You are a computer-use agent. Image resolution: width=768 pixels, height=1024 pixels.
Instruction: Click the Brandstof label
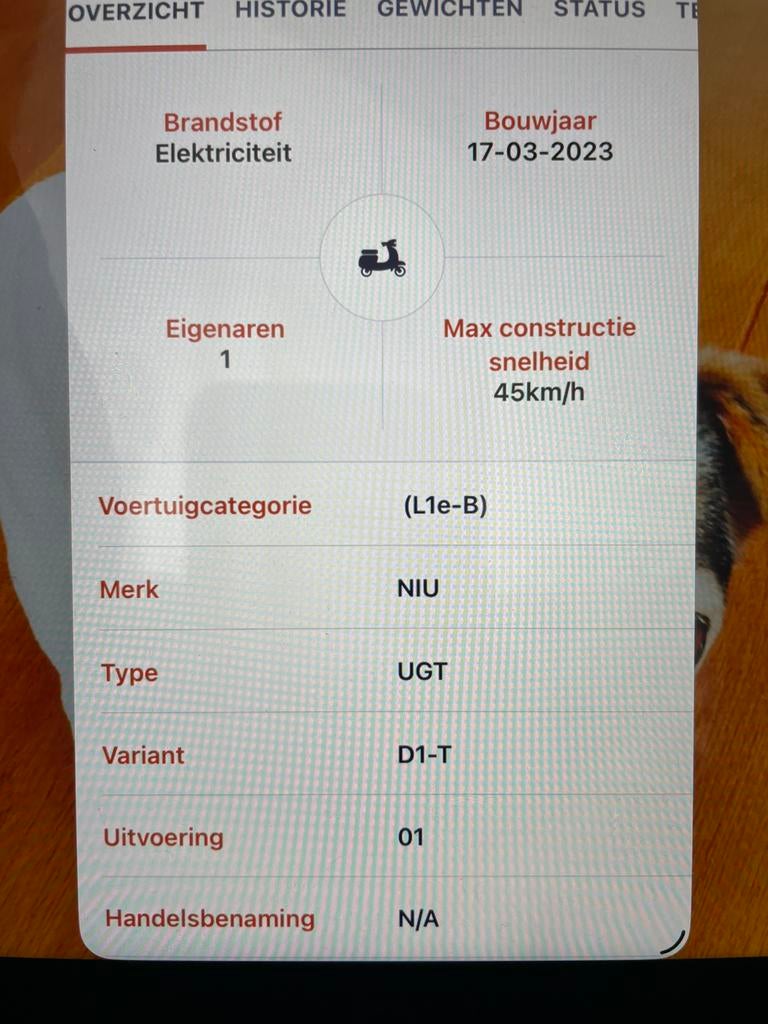[x=223, y=121]
